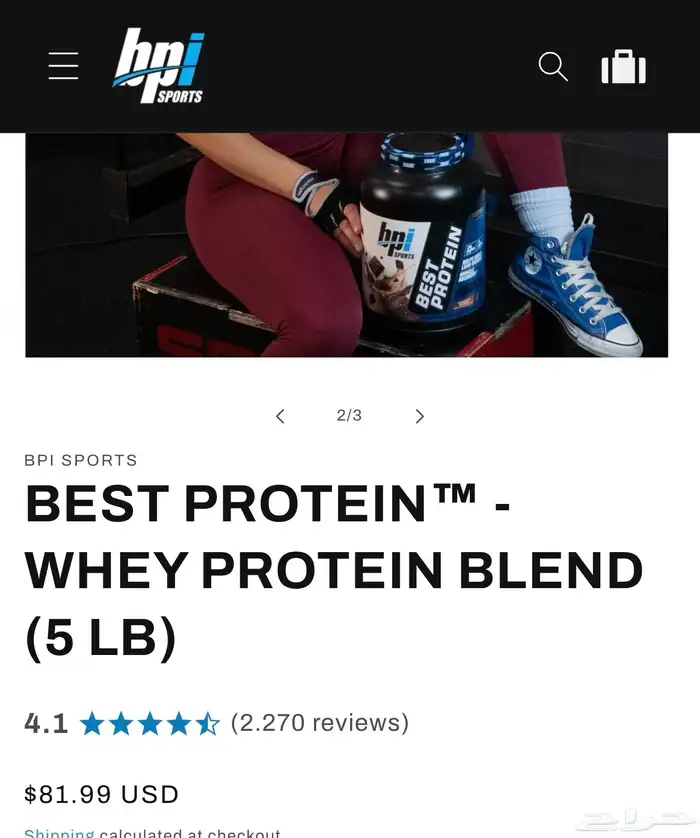Open the hamburger navigation menu

click(x=63, y=66)
